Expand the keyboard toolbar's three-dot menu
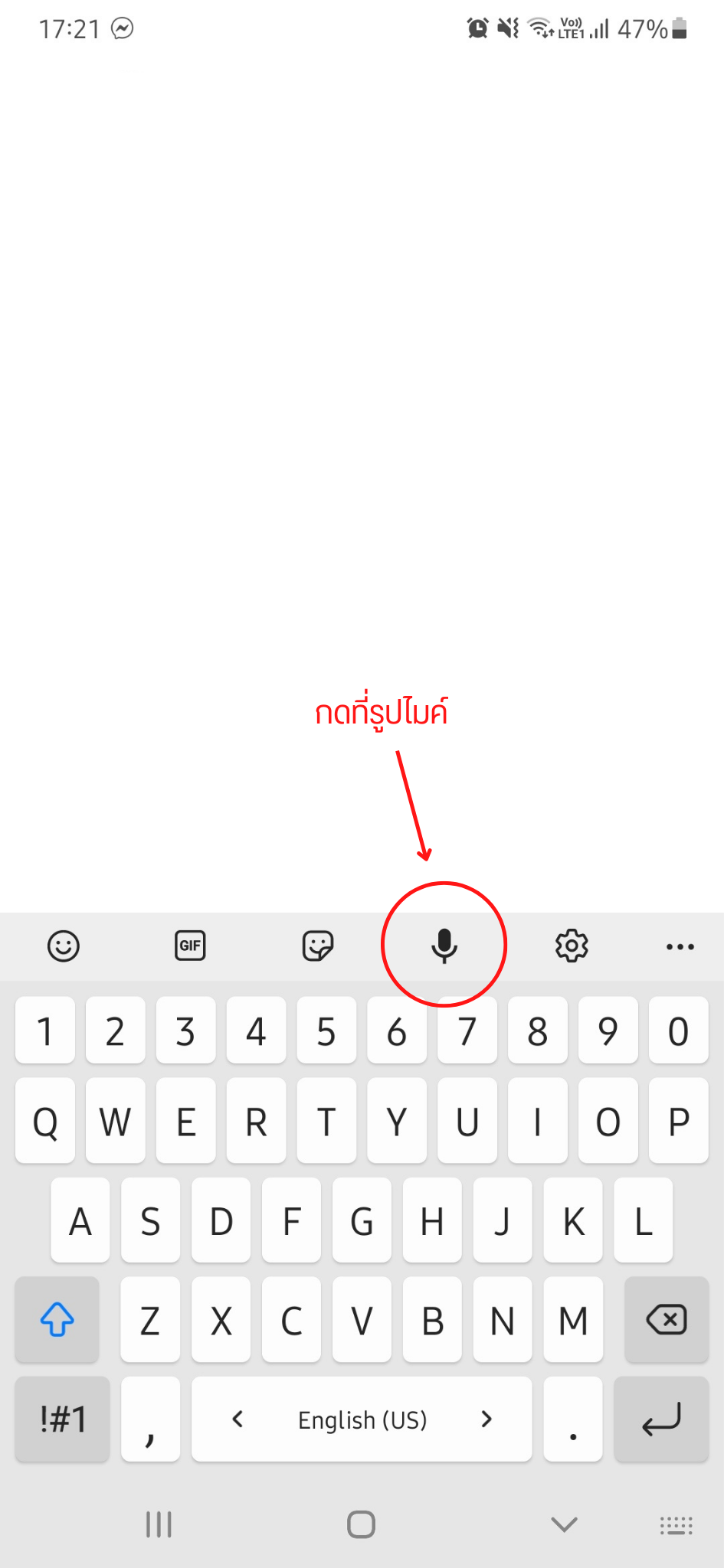This screenshot has height=1568, width=724. pos(680,947)
